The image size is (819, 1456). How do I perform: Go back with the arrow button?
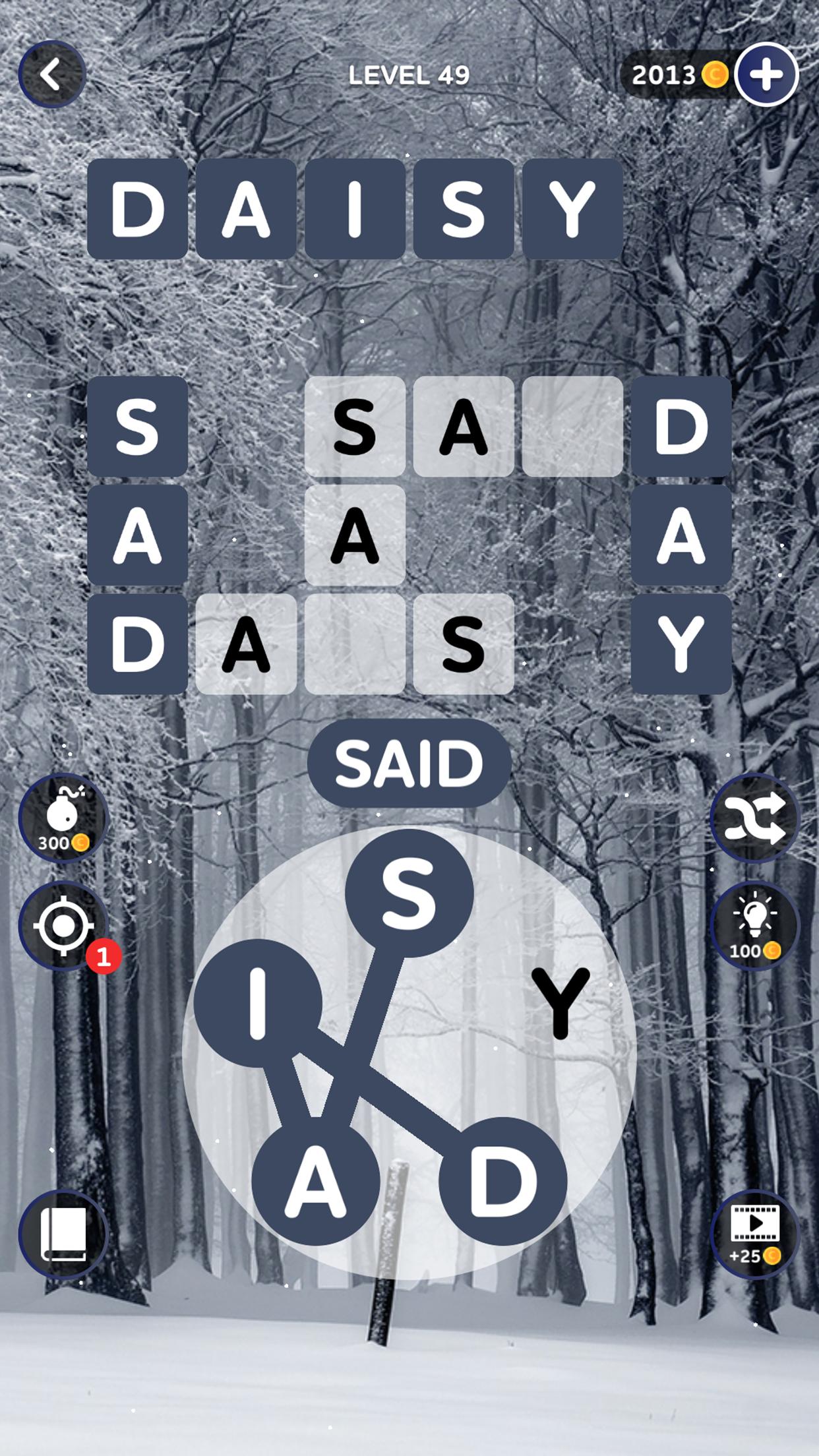click(52, 74)
